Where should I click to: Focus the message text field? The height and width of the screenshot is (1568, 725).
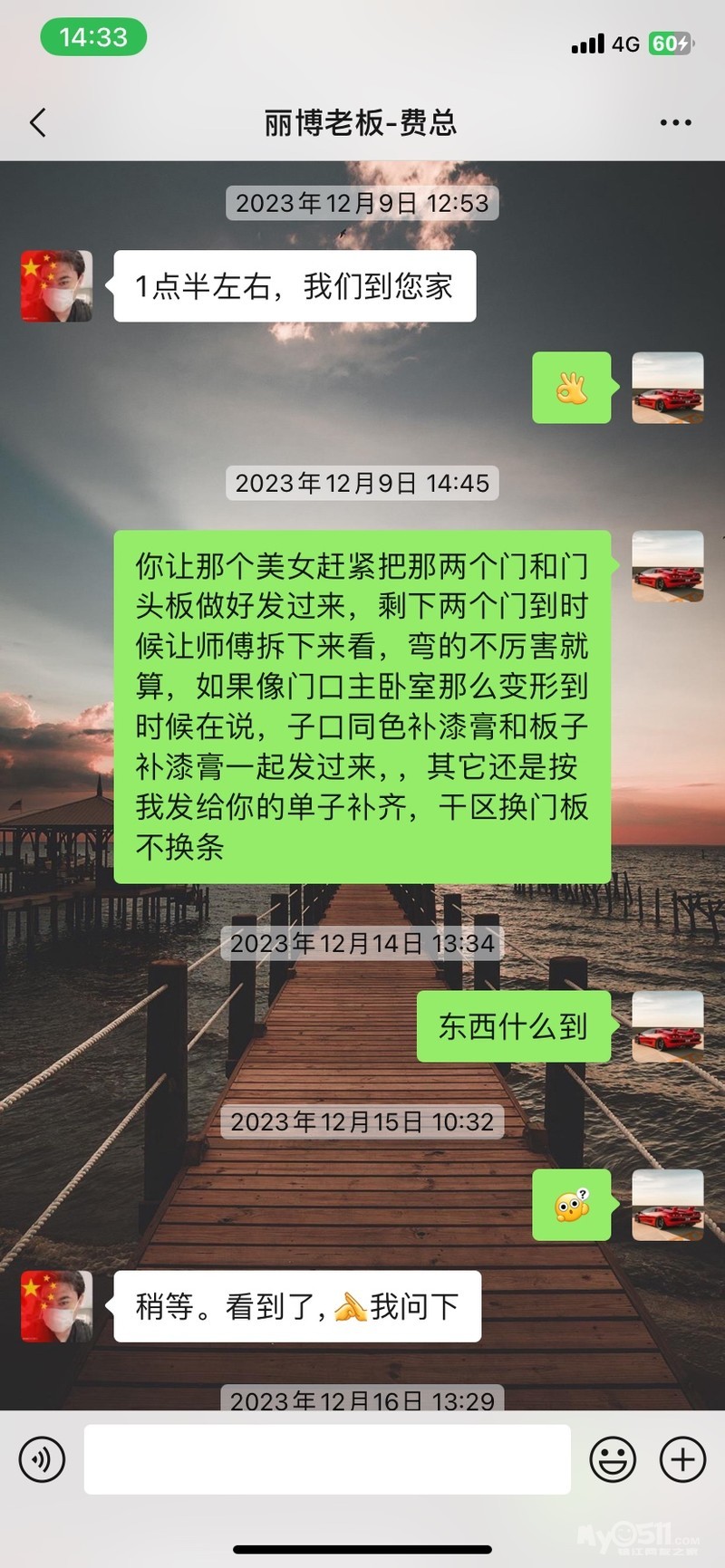(327, 1459)
